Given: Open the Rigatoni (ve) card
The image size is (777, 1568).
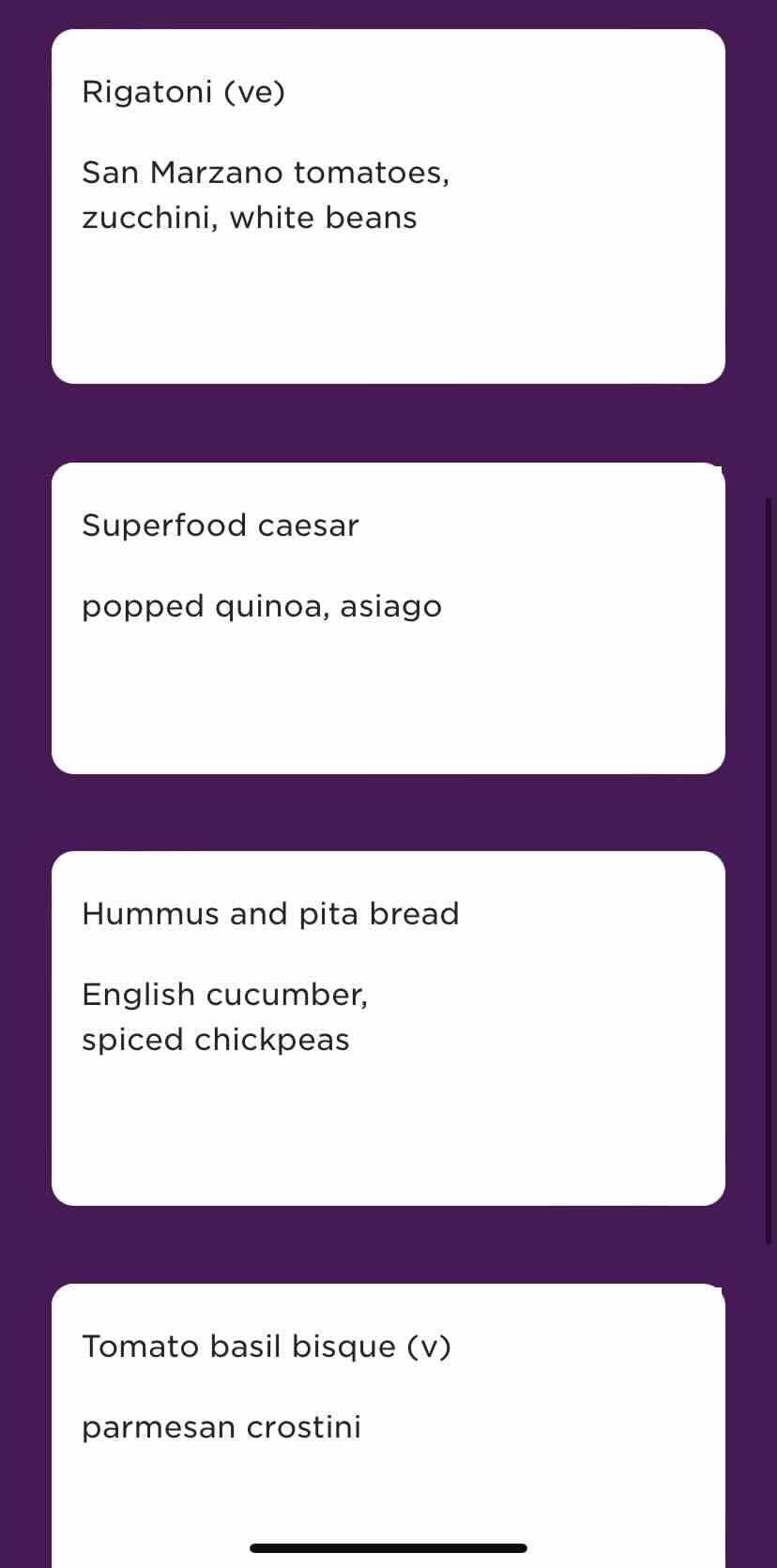Looking at the screenshot, I should click(388, 206).
